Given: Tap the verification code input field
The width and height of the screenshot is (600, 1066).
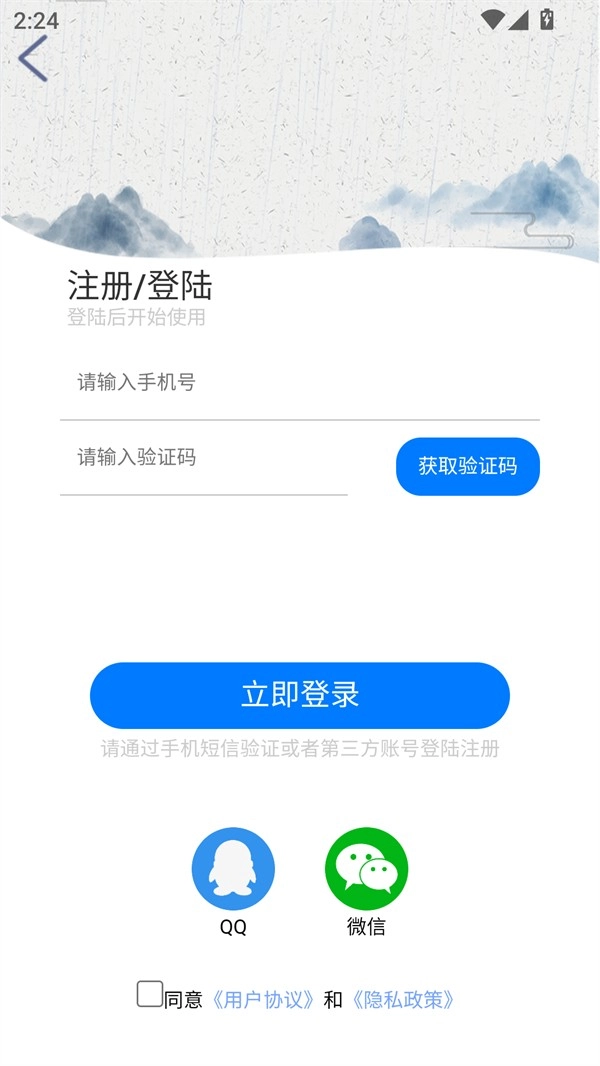Looking at the screenshot, I should (x=204, y=458).
